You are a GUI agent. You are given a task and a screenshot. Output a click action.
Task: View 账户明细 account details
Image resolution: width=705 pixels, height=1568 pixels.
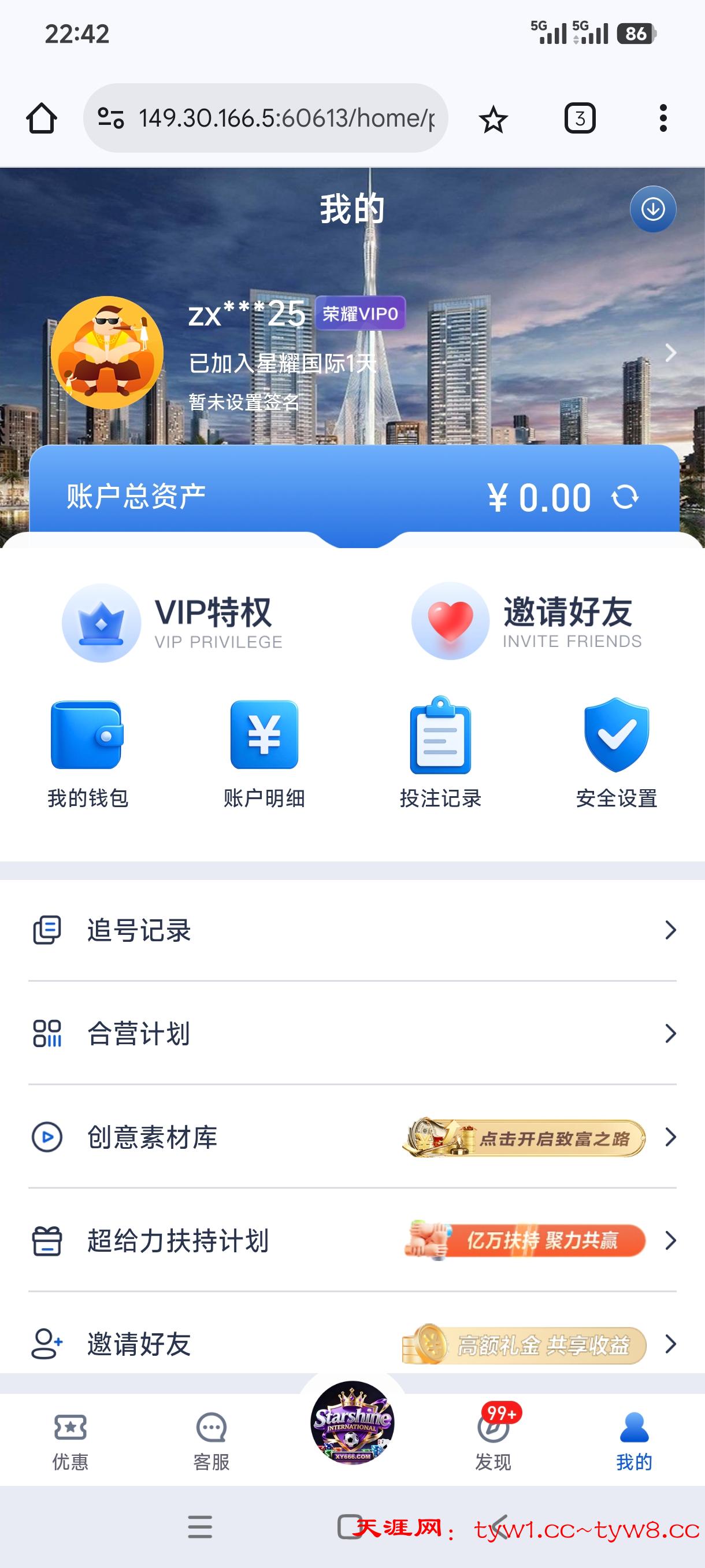264,753
